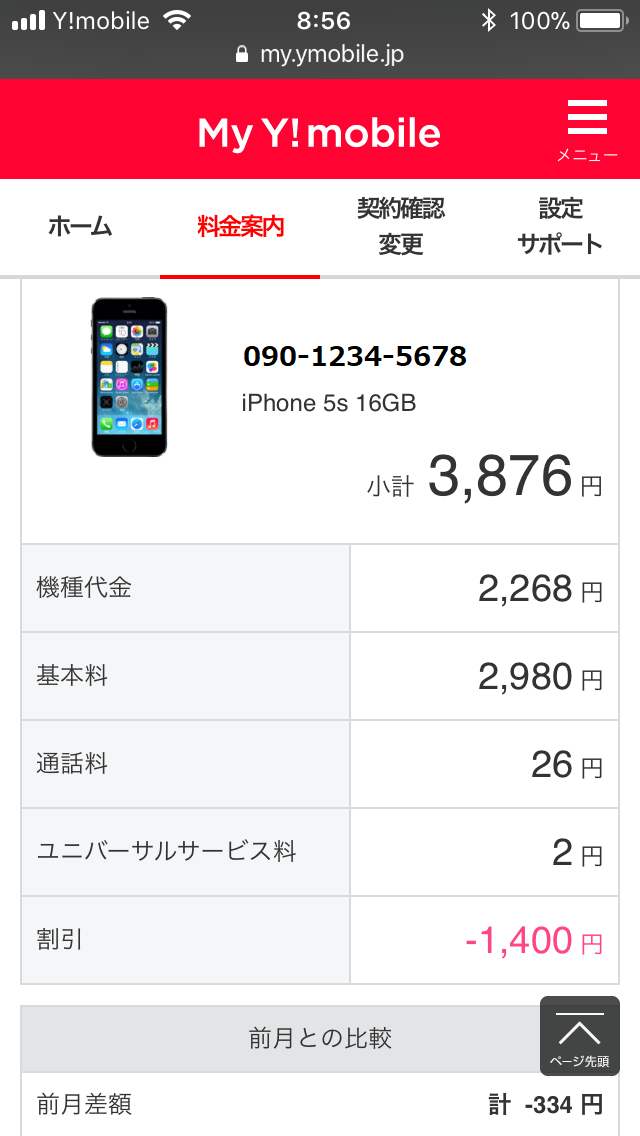Open the 契約確認 変更 tab
The image size is (640, 1136).
(400, 227)
